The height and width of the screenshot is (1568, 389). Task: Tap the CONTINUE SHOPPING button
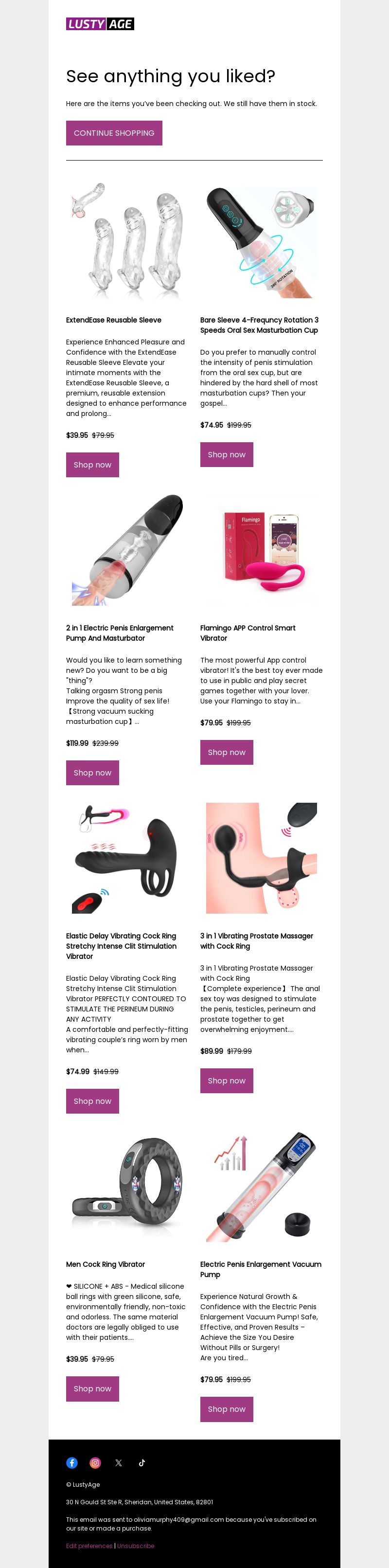coord(114,133)
